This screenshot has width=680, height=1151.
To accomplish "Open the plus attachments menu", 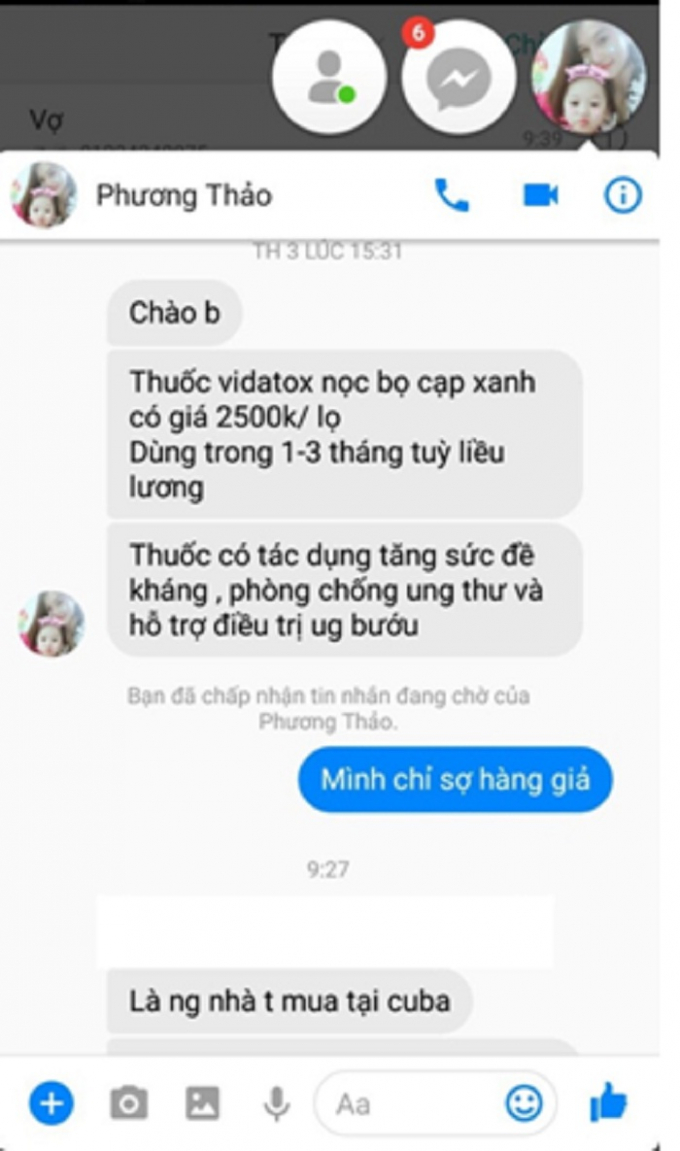I will point(51,1104).
